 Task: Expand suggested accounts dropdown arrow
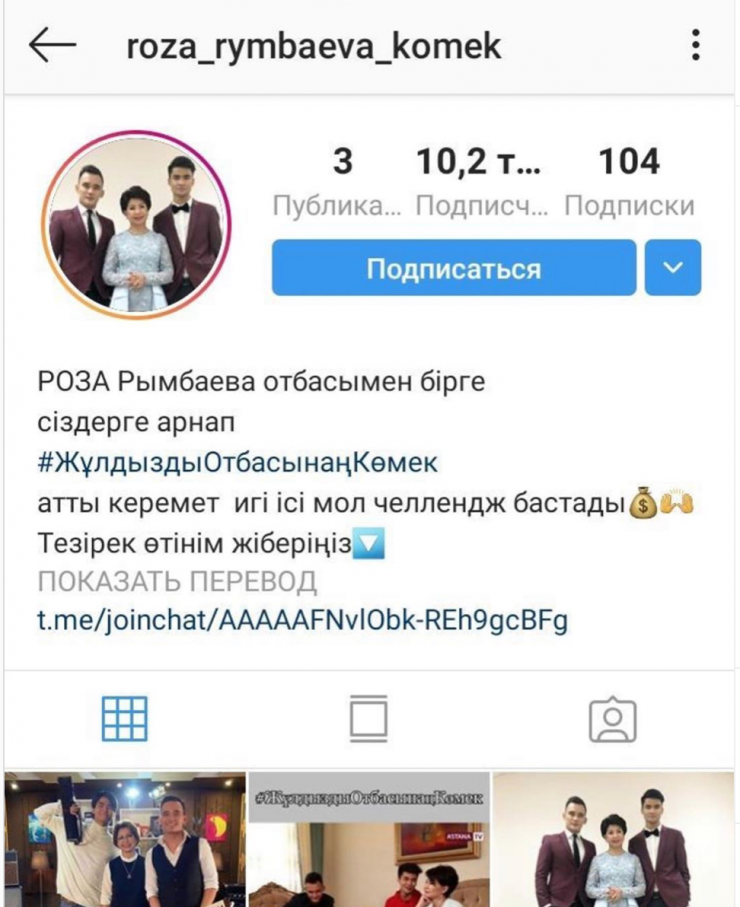(x=672, y=268)
